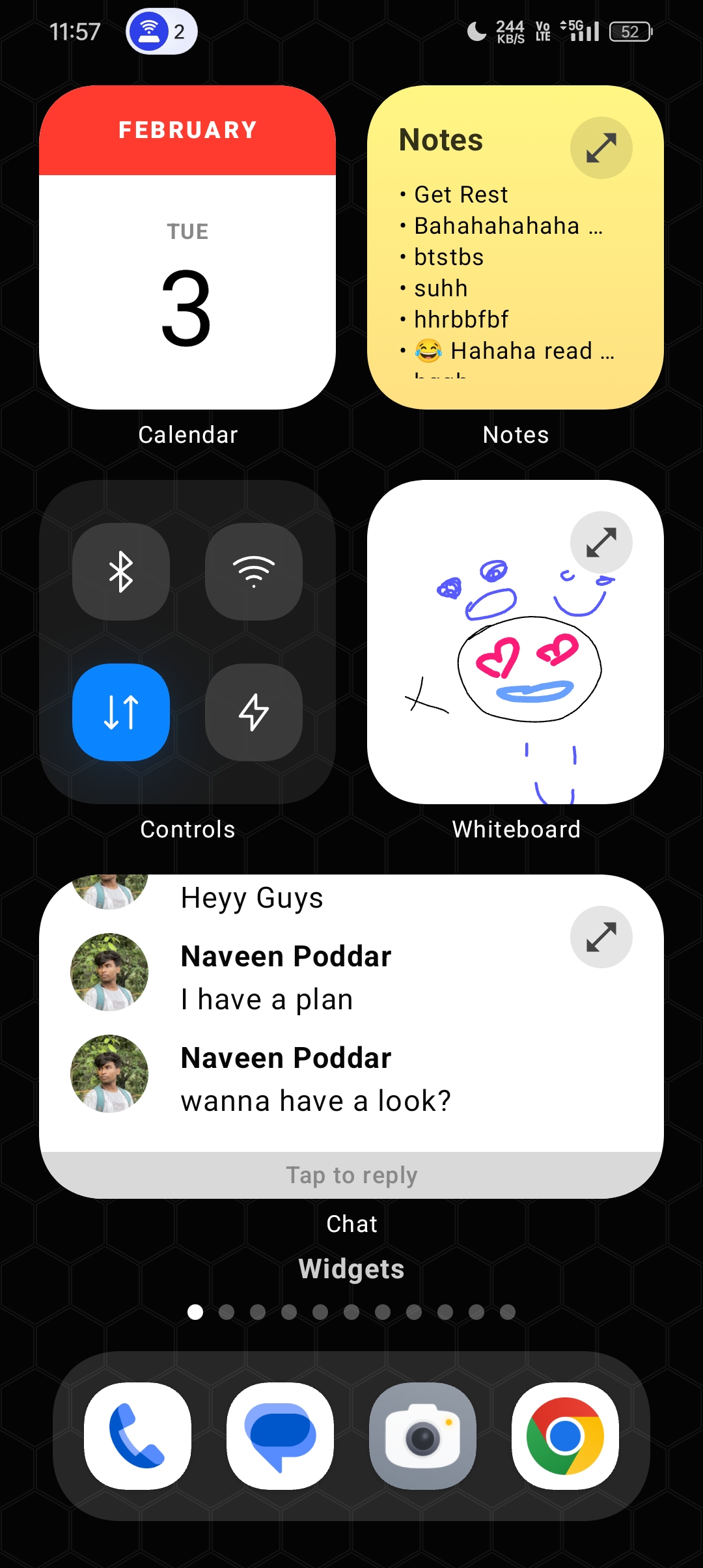Image resolution: width=703 pixels, height=1568 pixels.
Task: Open the Camera app
Action: click(x=423, y=1436)
